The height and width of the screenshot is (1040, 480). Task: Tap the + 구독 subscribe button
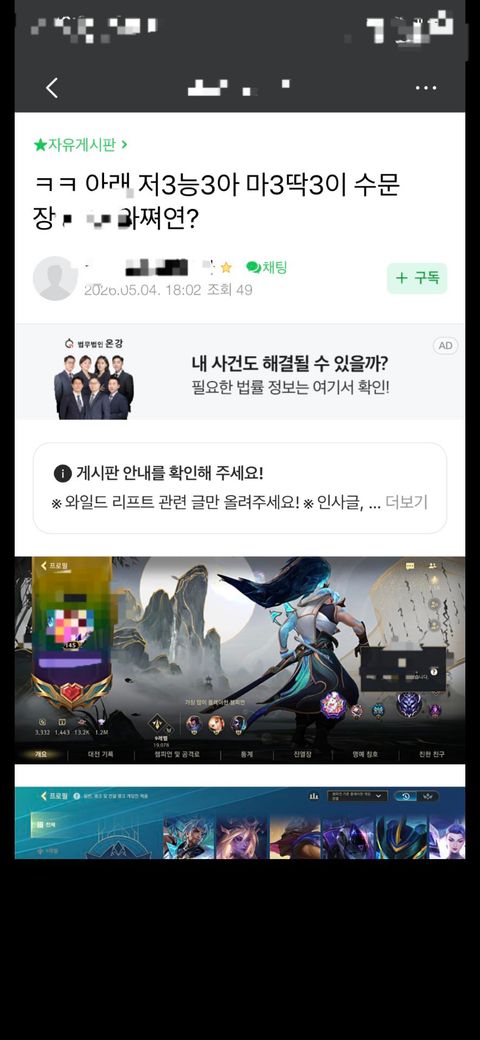click(x=417, y=278)
